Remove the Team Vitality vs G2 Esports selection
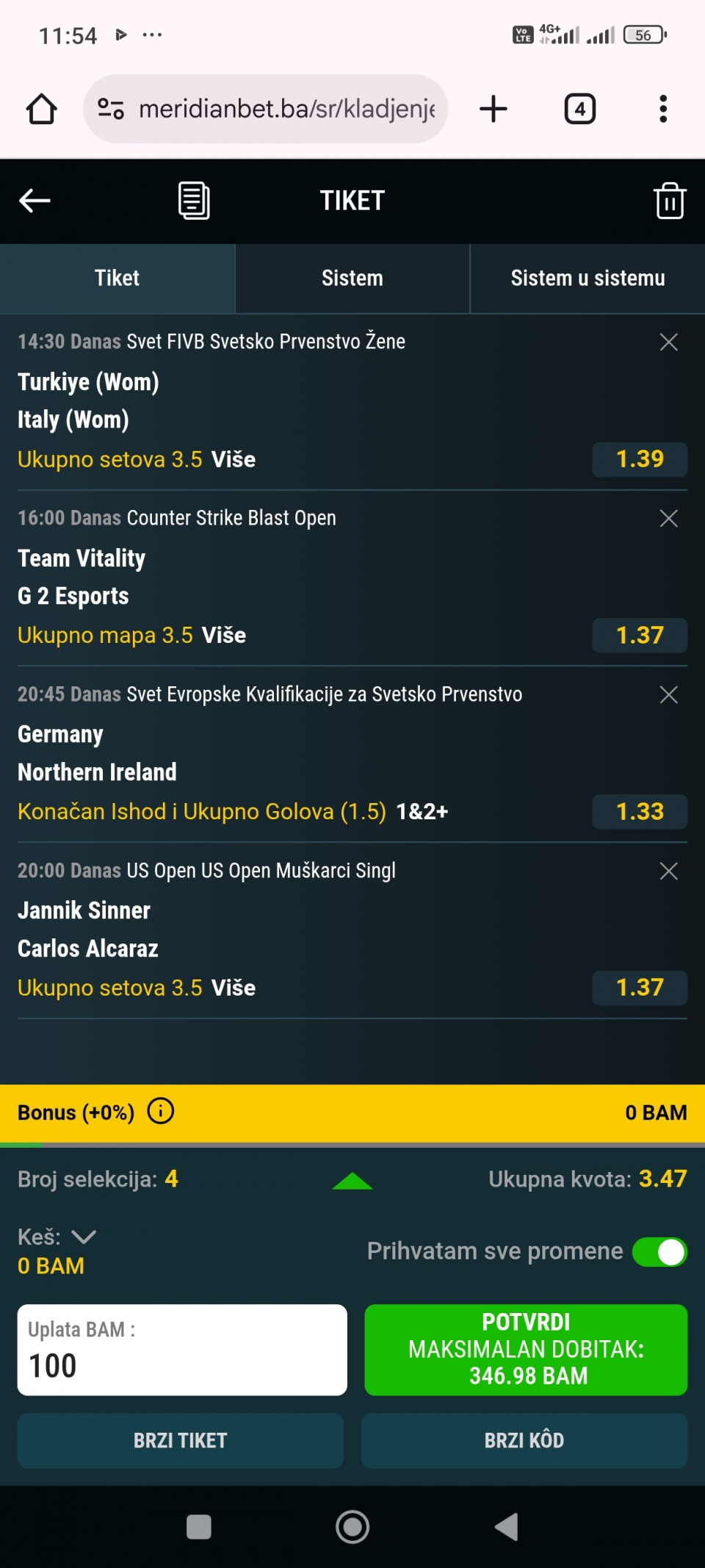Screen dimensions: 705x1568 pos(668,518)
